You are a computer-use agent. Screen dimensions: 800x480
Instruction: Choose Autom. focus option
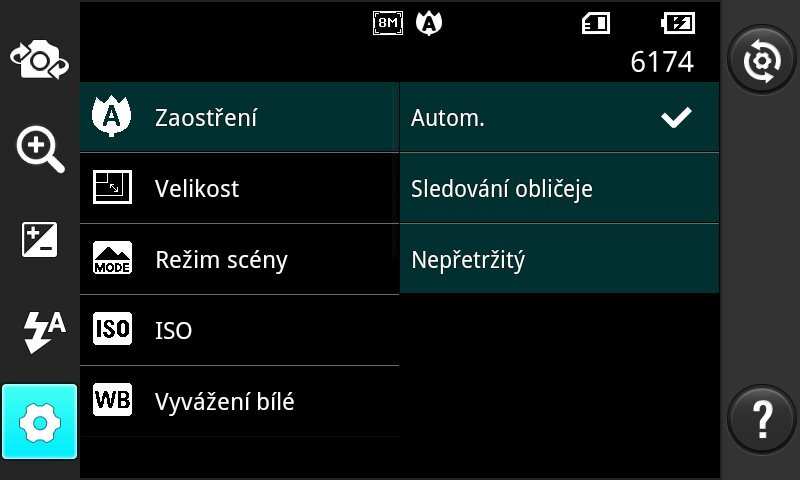click(x=558, y=117)
